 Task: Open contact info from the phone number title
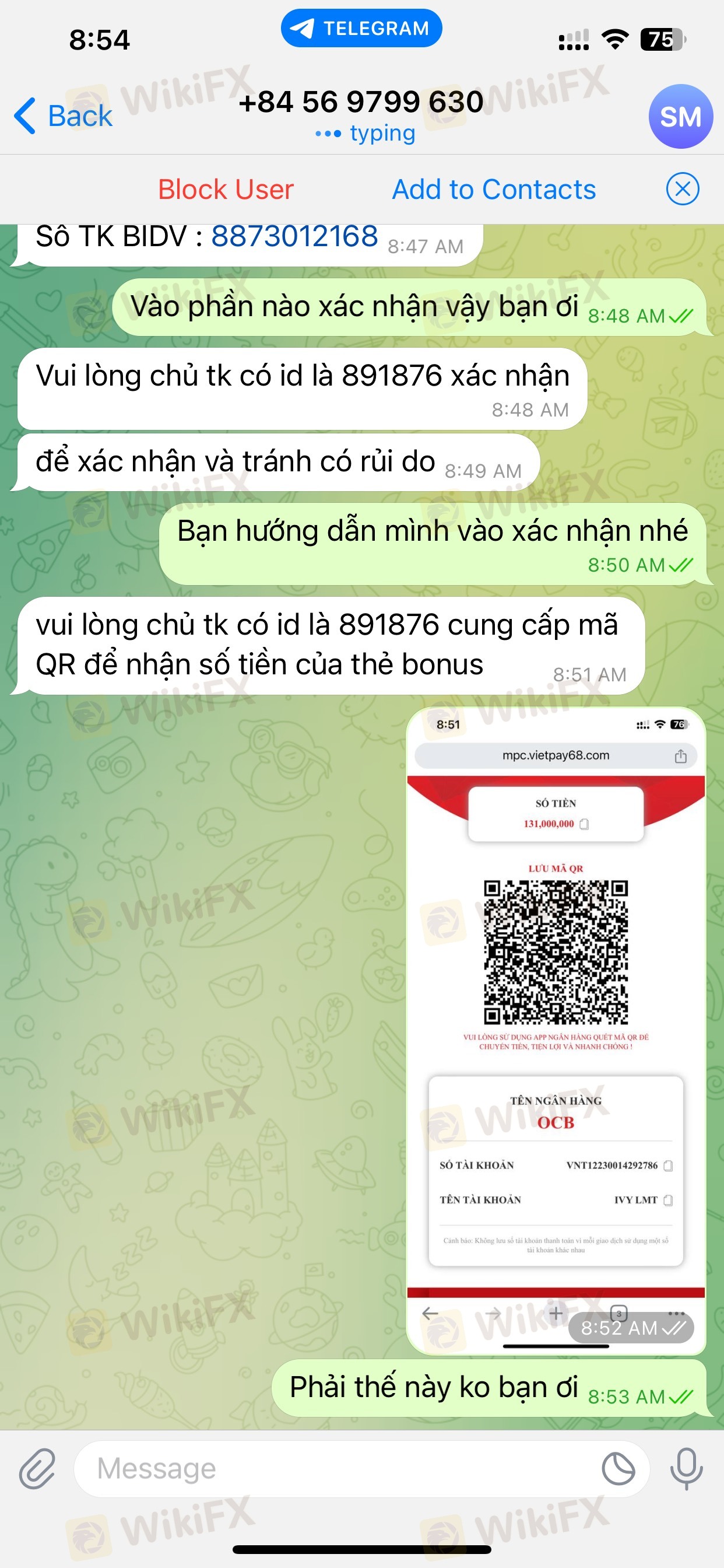[361, 102]
